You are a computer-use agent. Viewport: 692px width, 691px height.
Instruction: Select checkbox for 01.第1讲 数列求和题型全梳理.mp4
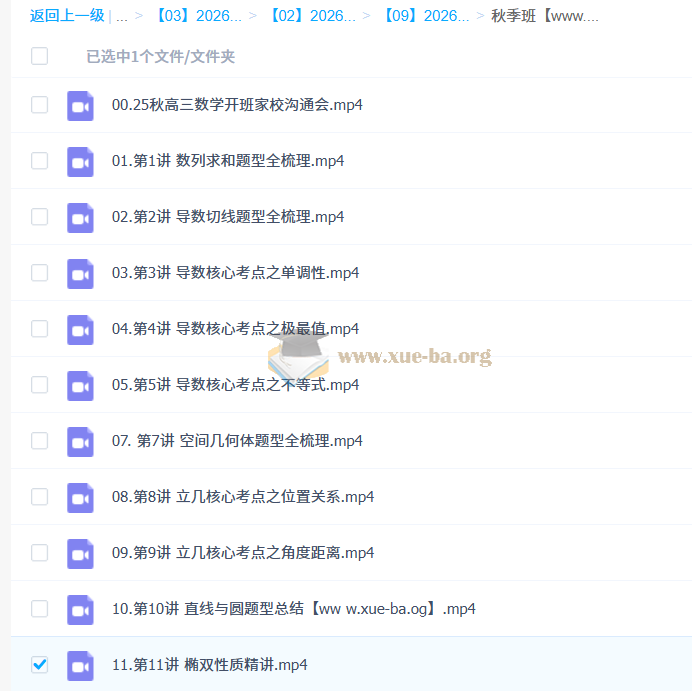pos(39,161)
